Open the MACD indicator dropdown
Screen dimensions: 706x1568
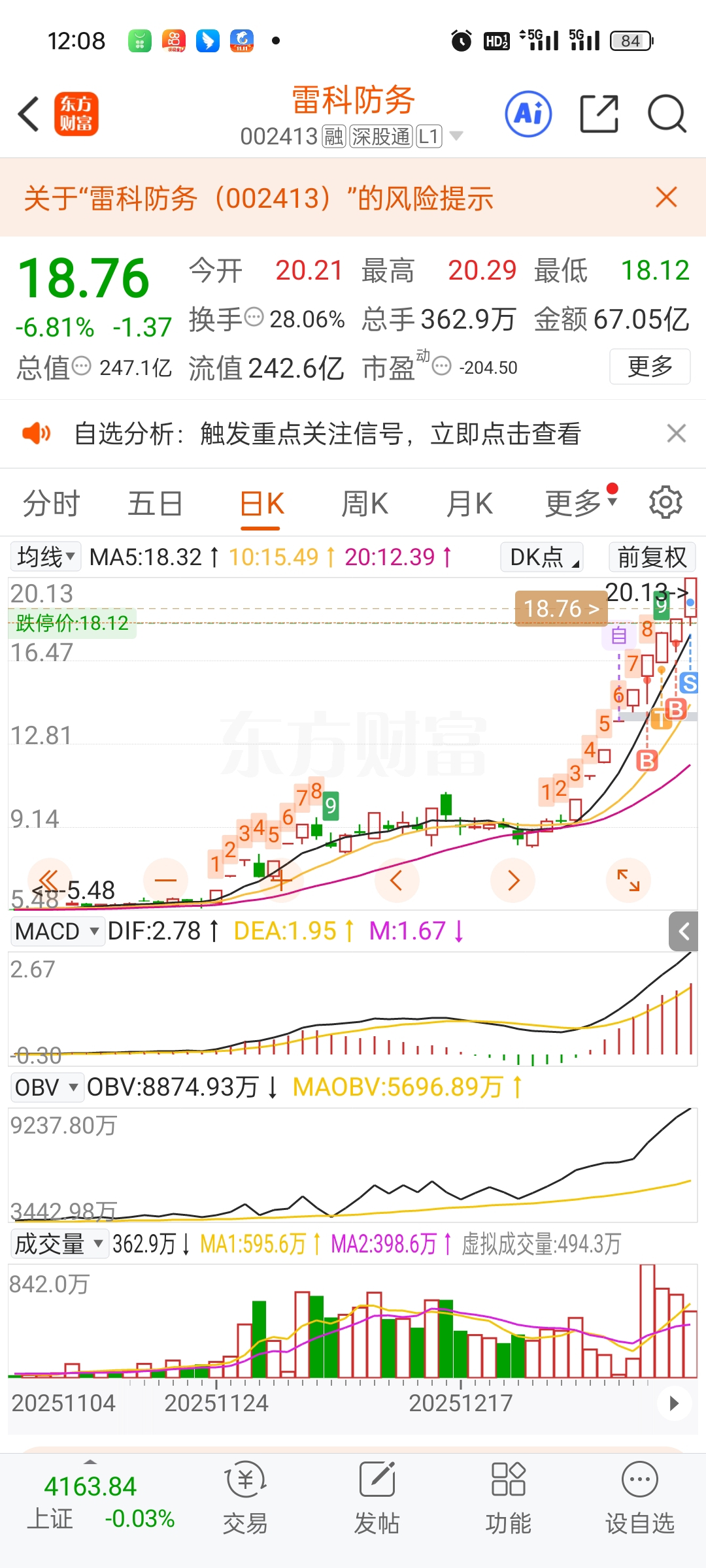click(58, 931)
